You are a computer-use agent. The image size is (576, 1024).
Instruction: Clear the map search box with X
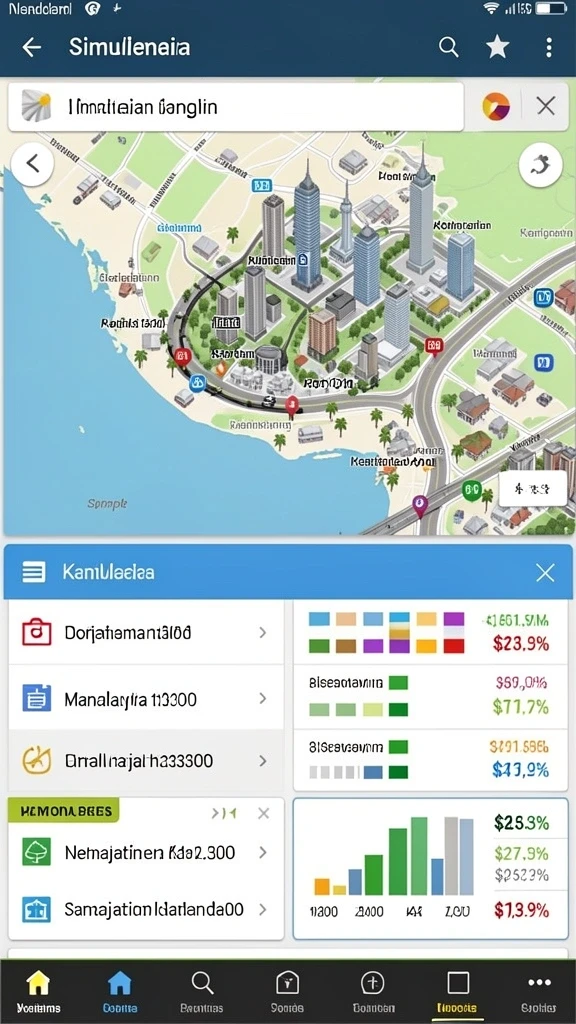pos(545,106)
